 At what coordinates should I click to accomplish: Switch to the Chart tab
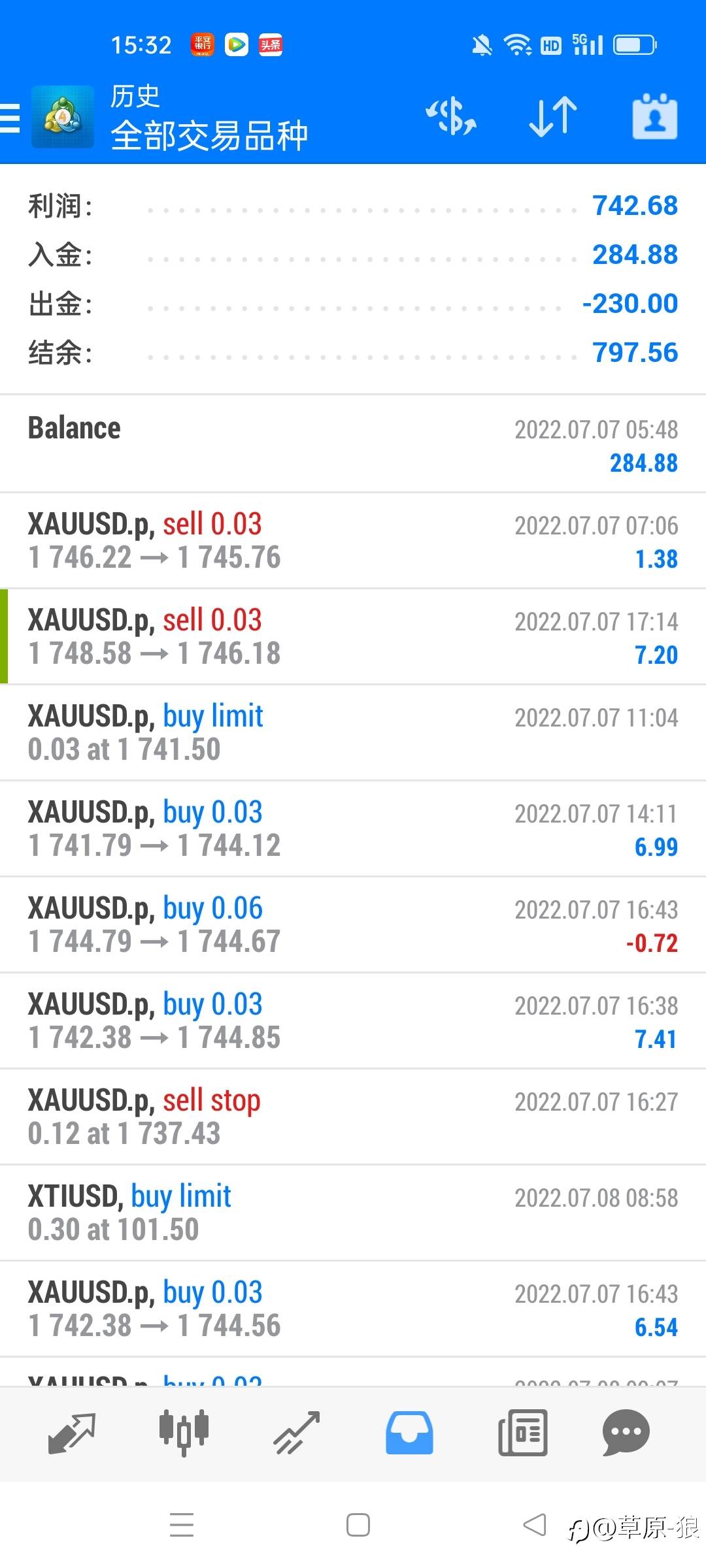pos(184,1433)
